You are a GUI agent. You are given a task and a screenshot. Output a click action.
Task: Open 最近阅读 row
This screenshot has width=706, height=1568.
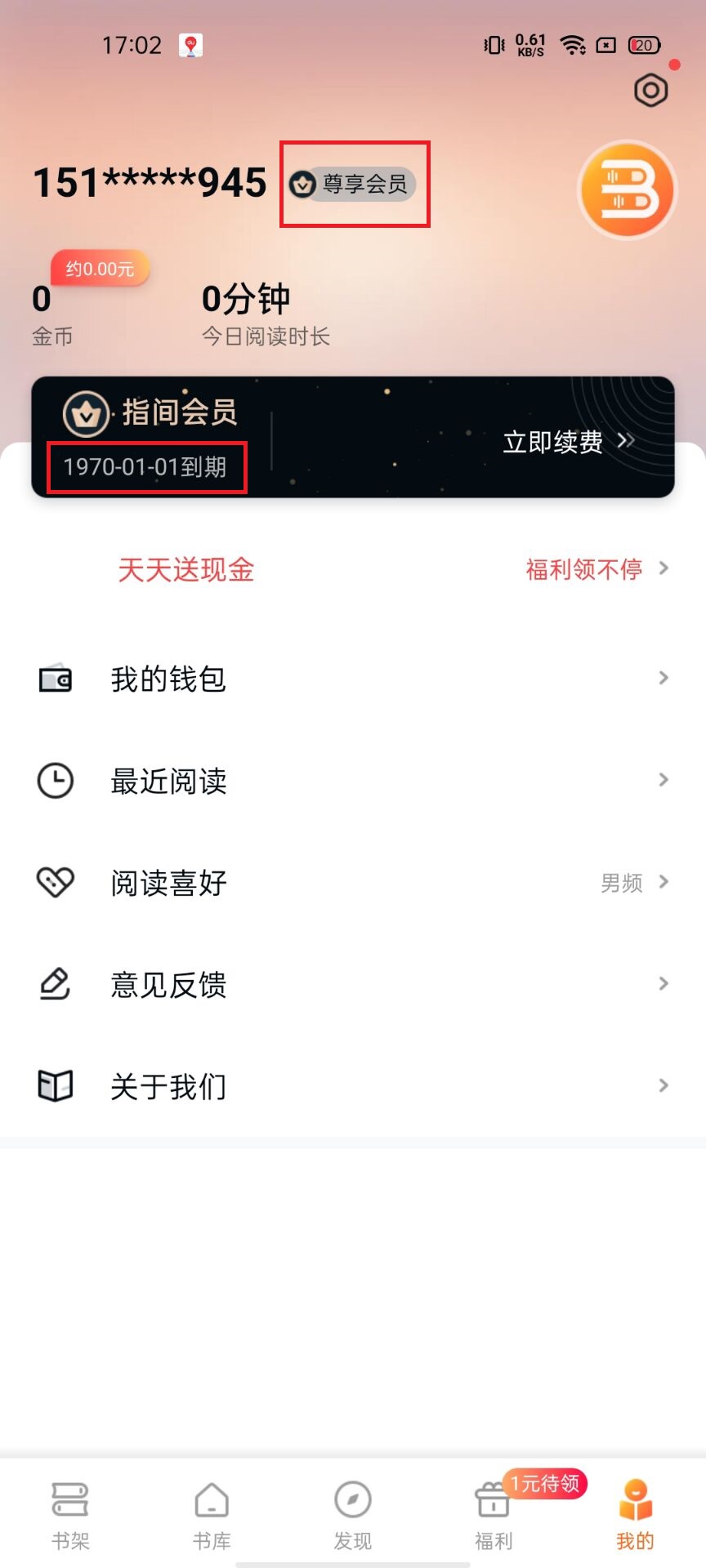point(353,781)
